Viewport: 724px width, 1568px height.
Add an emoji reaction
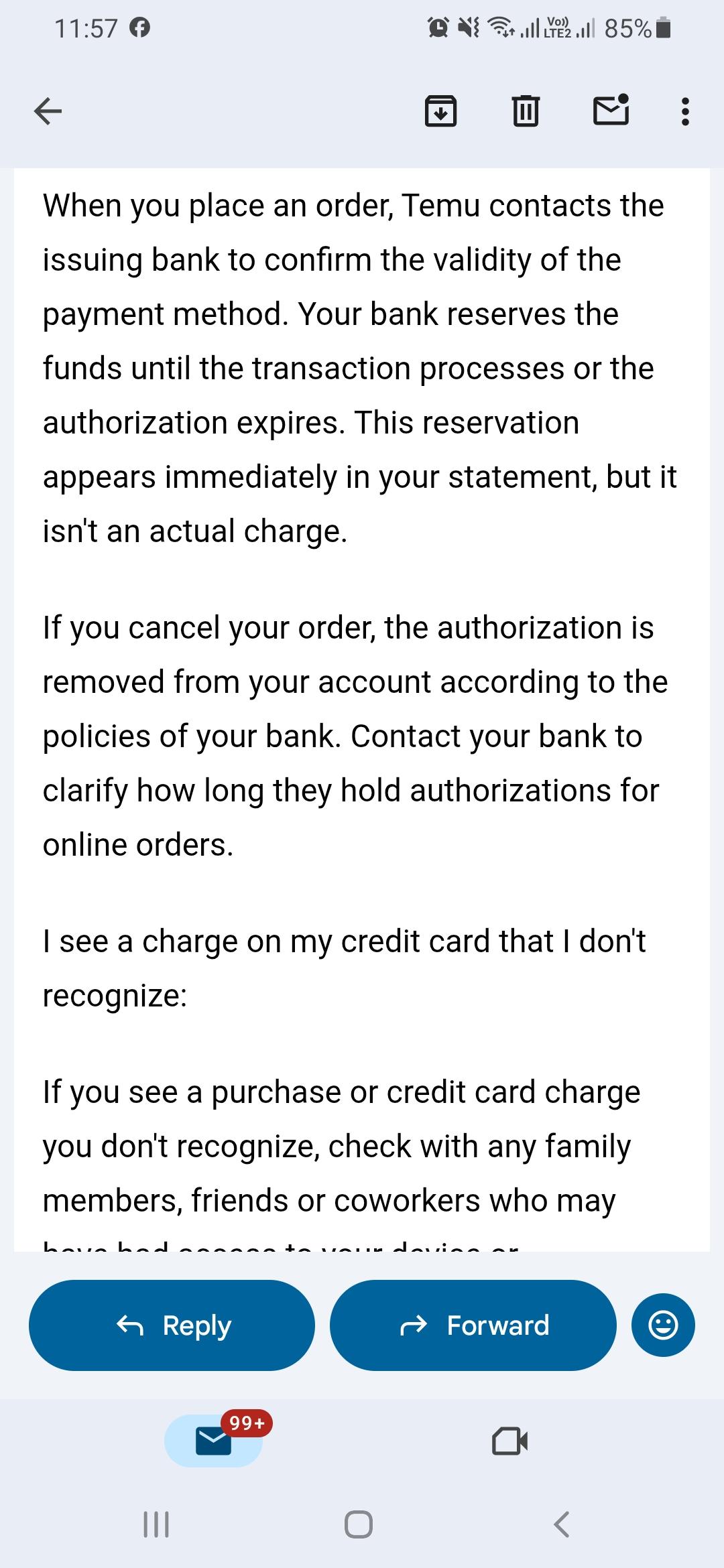tap(663, 1325)
